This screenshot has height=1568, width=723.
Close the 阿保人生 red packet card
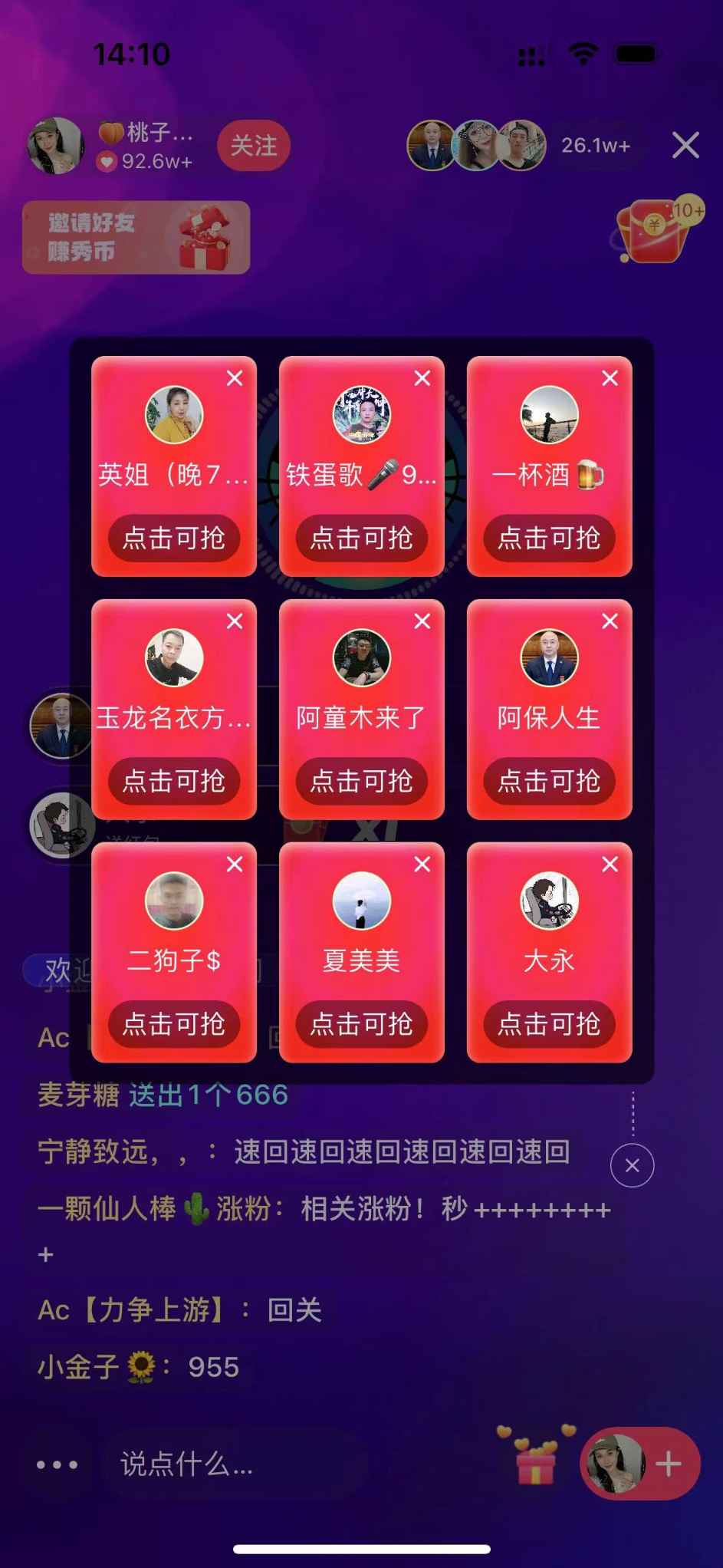tap(610, 621)
